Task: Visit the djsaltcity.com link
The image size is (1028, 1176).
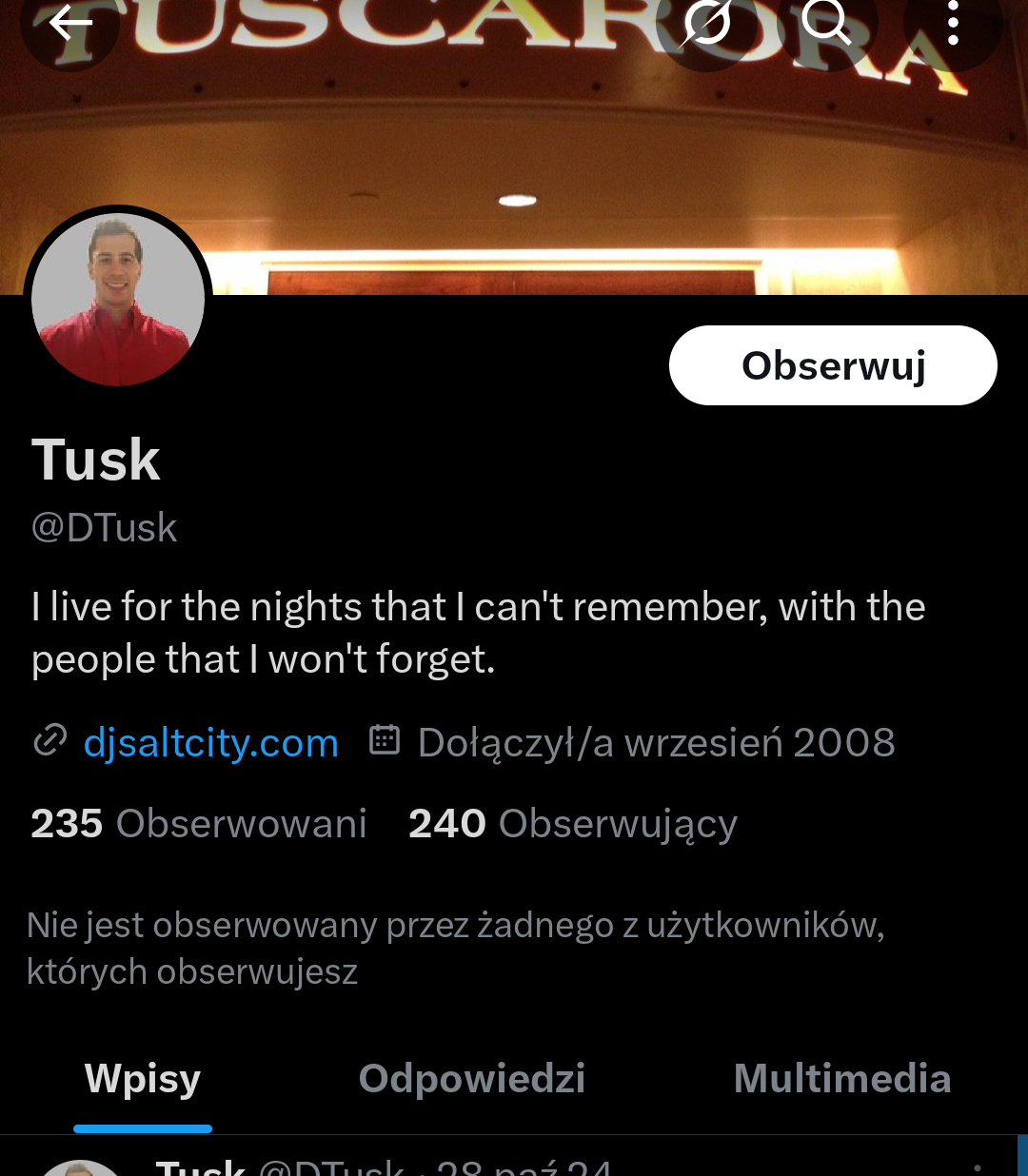Action: pyautogui.click(x=210, y=743)
